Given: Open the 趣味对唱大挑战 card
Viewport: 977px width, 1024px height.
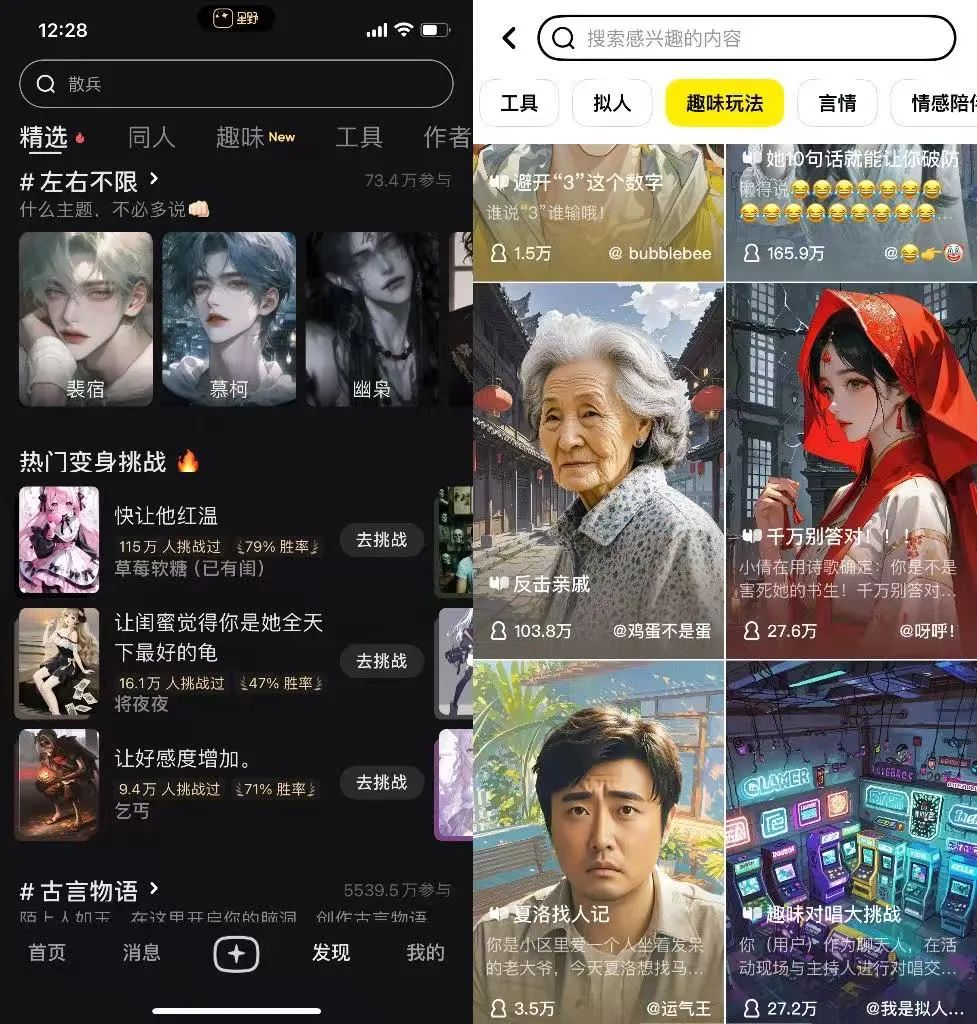Looking at the screenshot, I should point(851,840).
